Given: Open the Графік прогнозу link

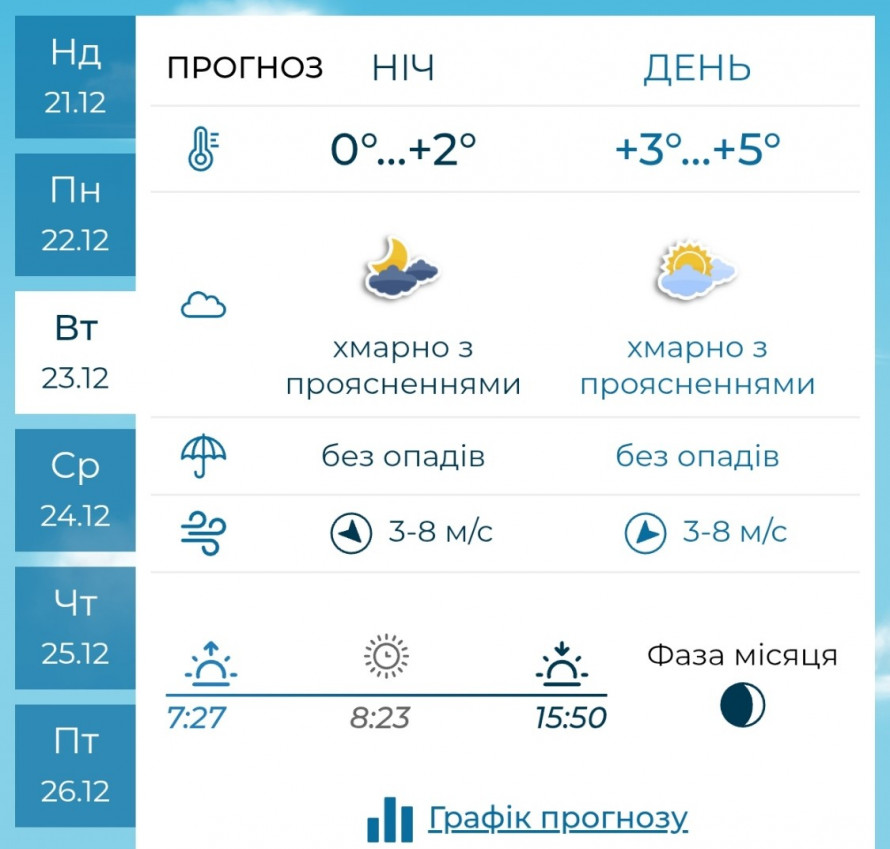Looking at the screenshot, I should coord(557,818).
